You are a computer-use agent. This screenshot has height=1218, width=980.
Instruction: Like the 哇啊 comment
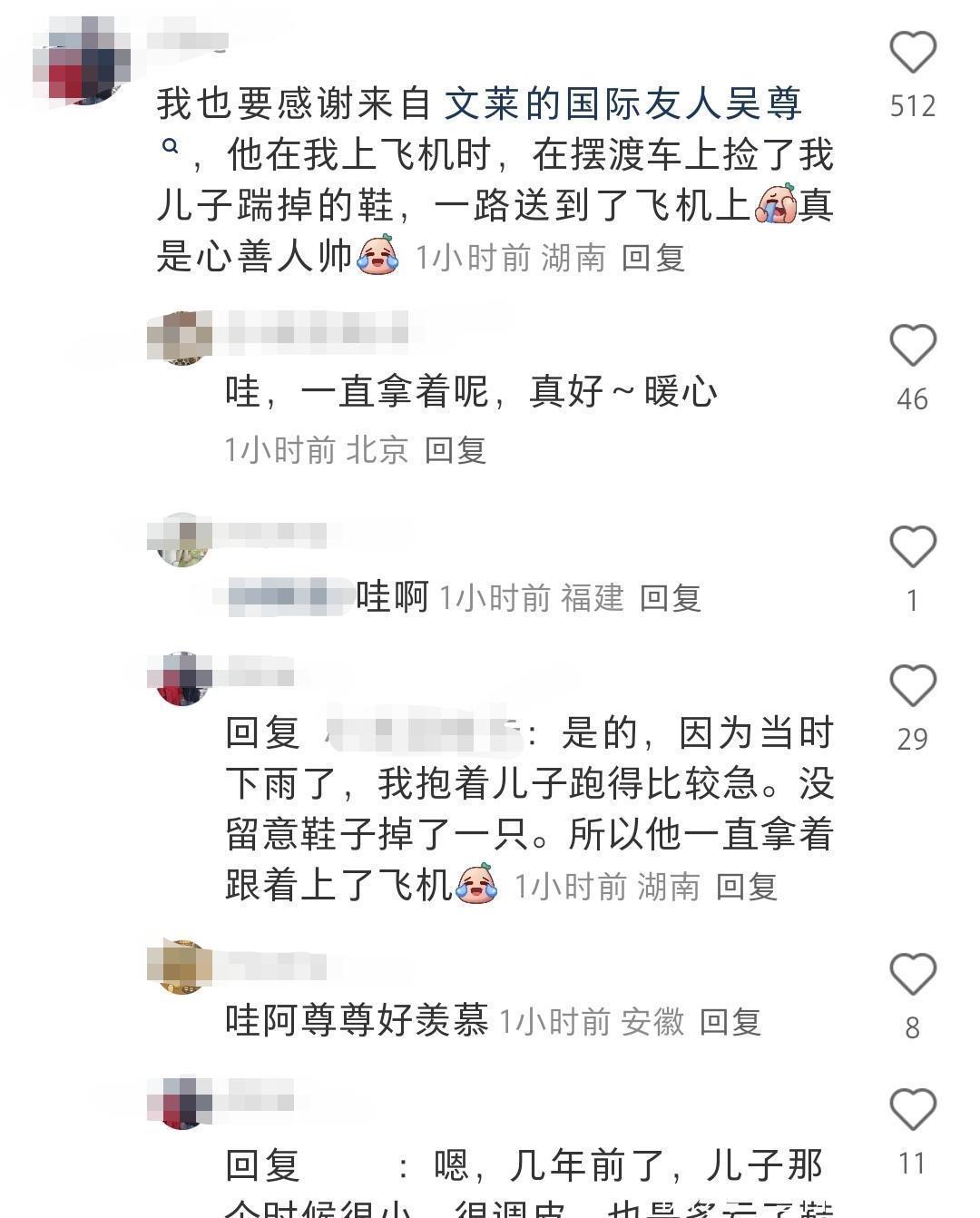pos(912,547)
